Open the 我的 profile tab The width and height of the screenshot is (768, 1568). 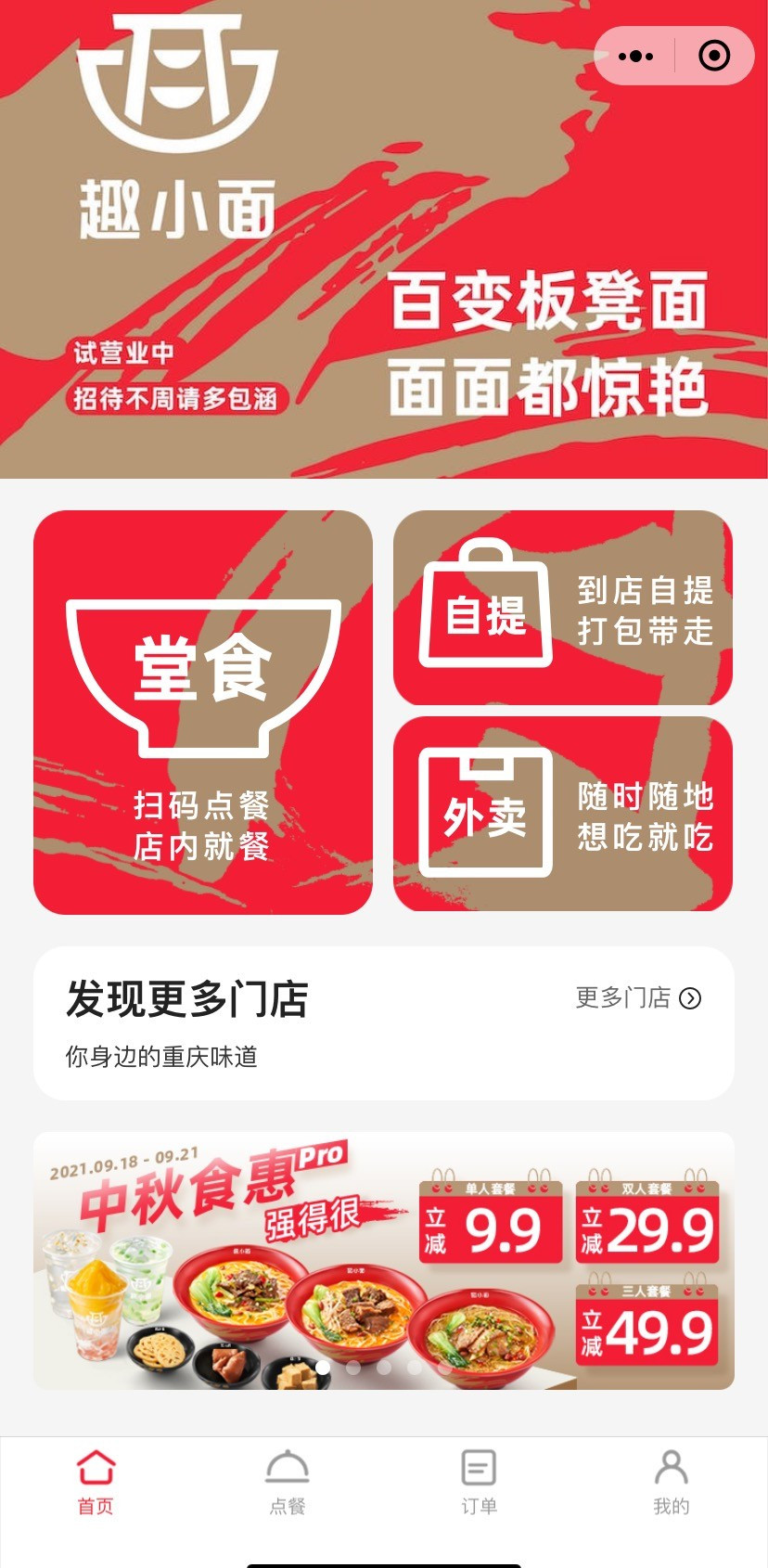(672, 1483)
